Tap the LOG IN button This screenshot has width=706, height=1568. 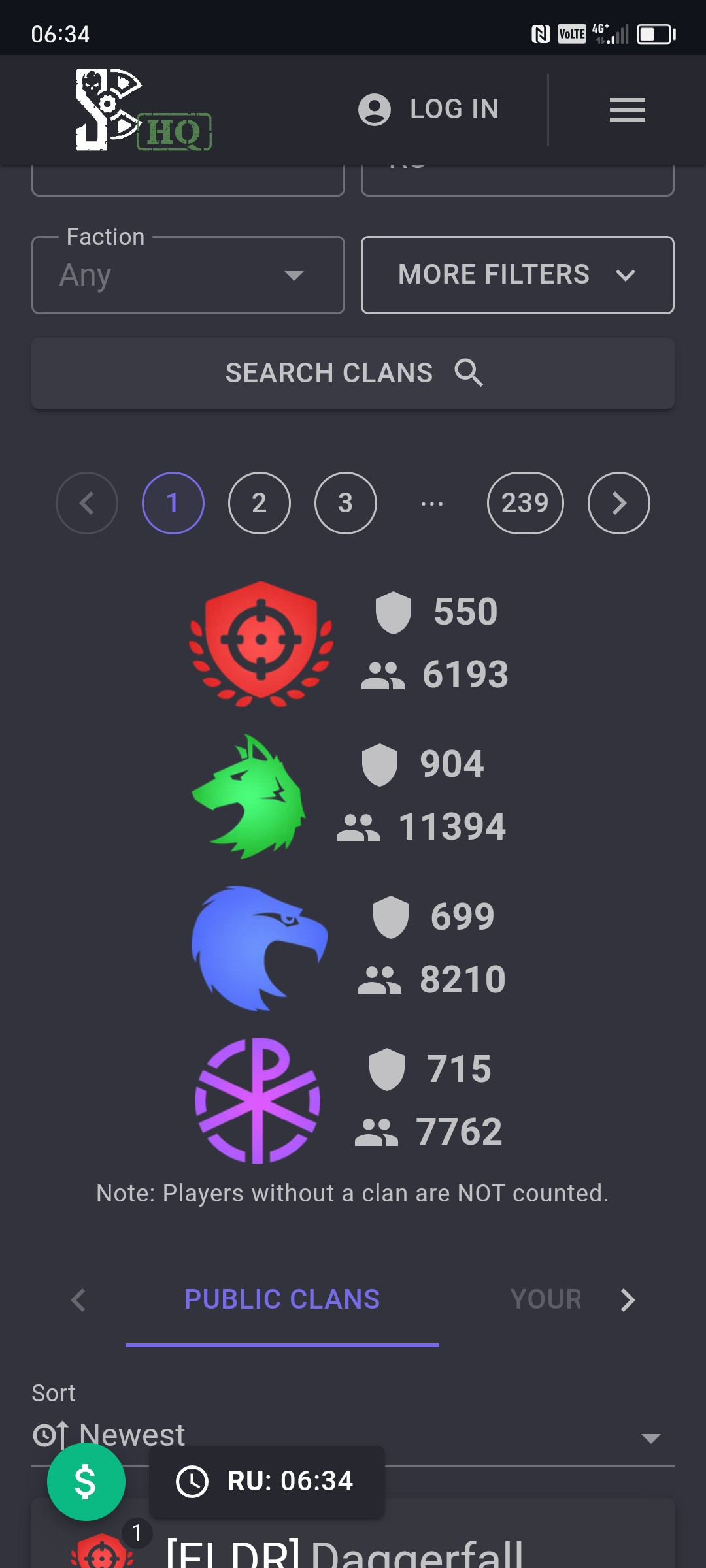tap(429, 109)
